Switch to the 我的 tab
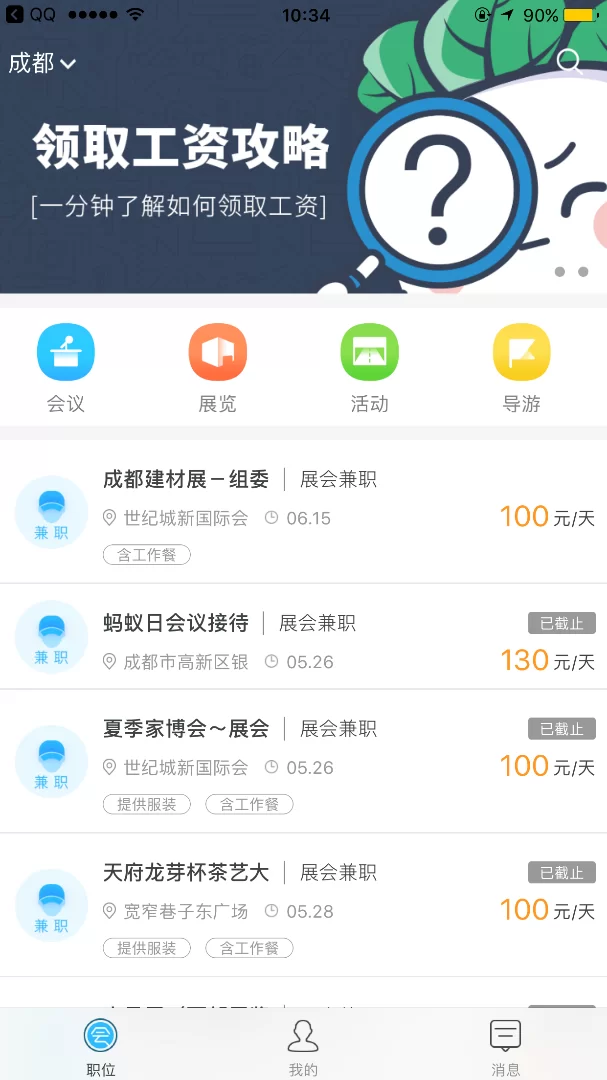Image resolution: width=607 pixels, height=1080 pixels. (x=303, y=1046)
